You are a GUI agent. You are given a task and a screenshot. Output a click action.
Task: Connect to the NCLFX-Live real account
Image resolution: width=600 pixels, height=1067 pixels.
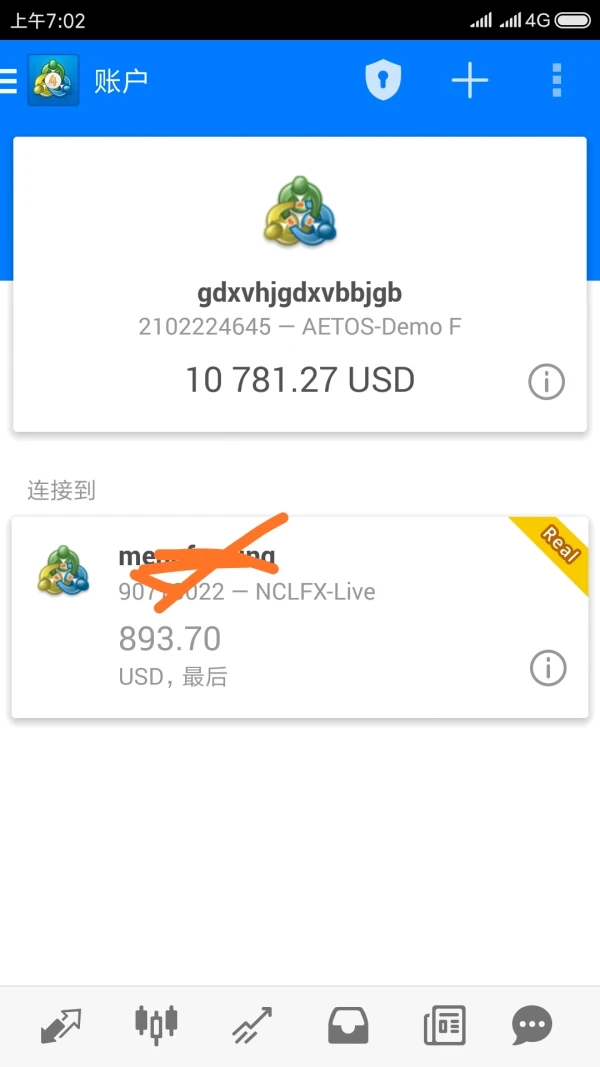300,617
